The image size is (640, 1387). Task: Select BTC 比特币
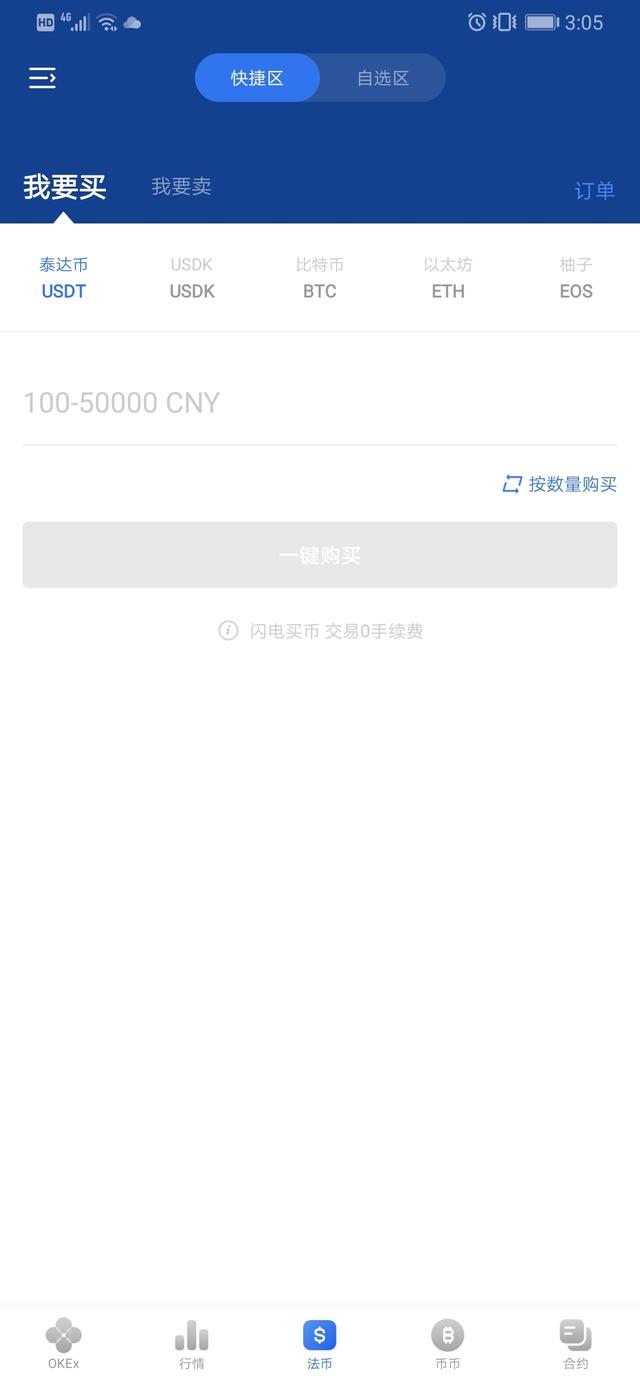(x=320, y=278)
